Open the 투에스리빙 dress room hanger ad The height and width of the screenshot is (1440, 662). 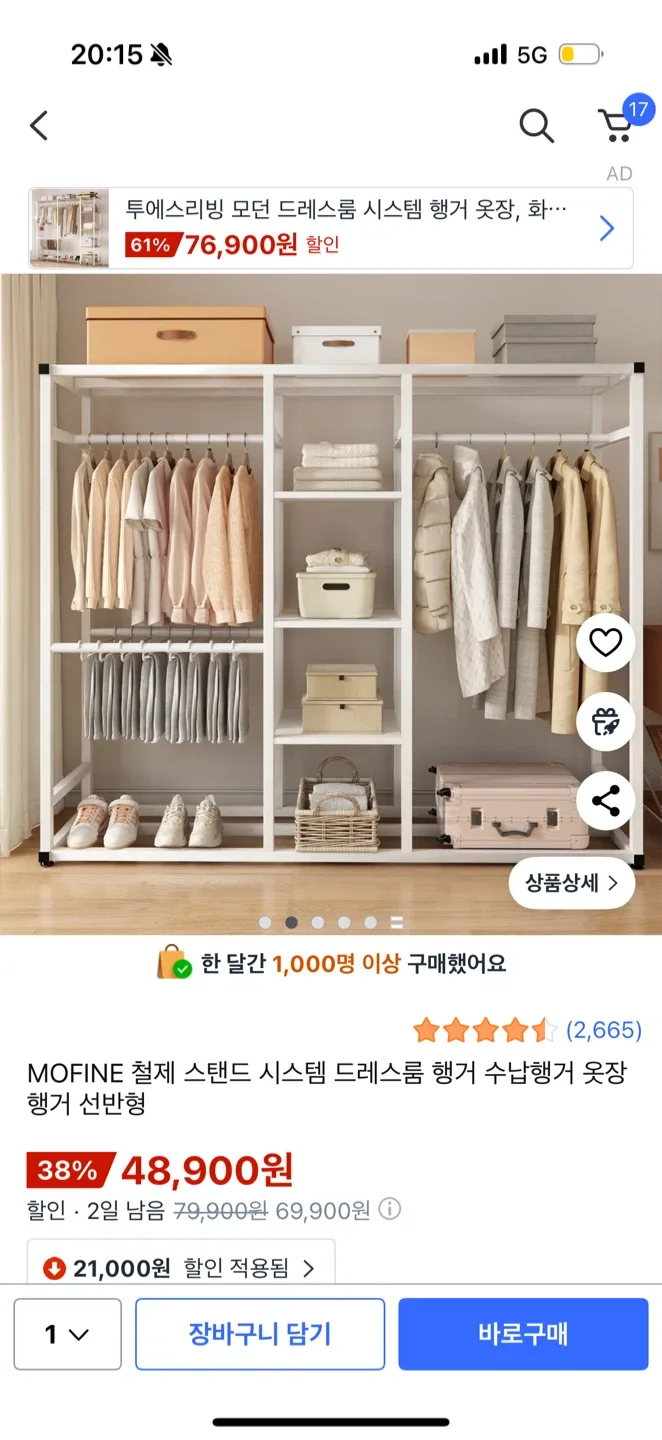[x=330, y=228]
